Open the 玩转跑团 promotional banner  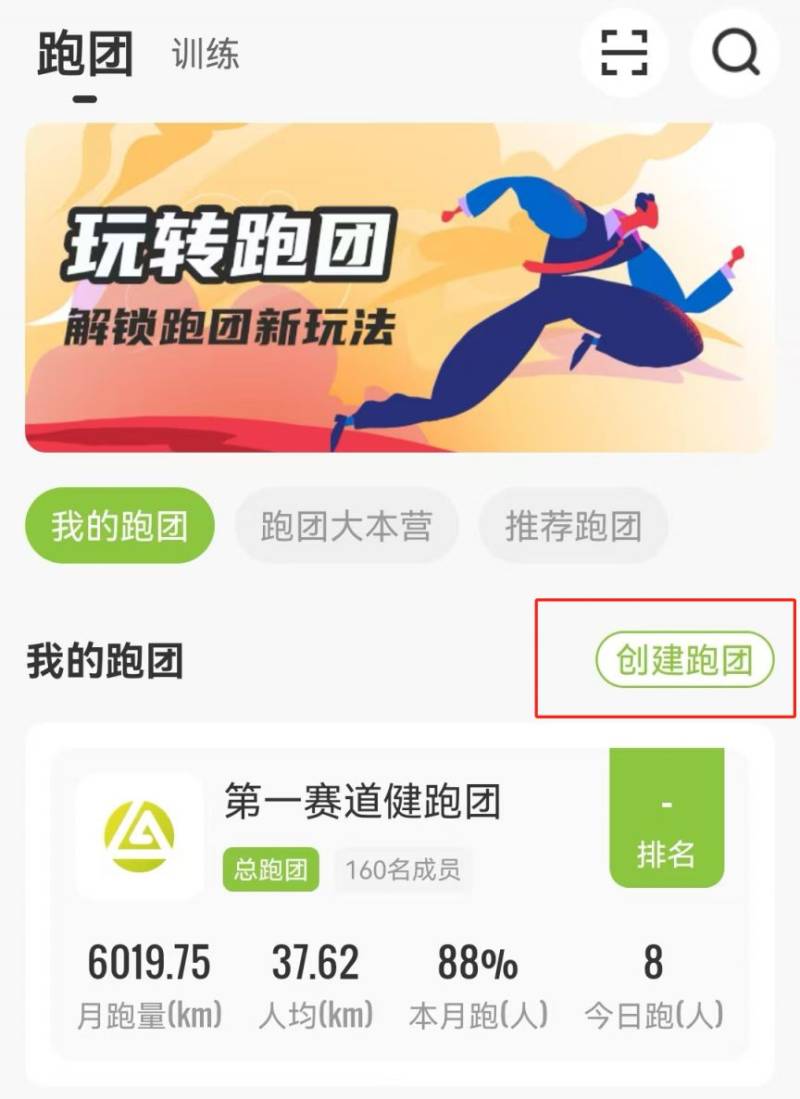point(400,285)
